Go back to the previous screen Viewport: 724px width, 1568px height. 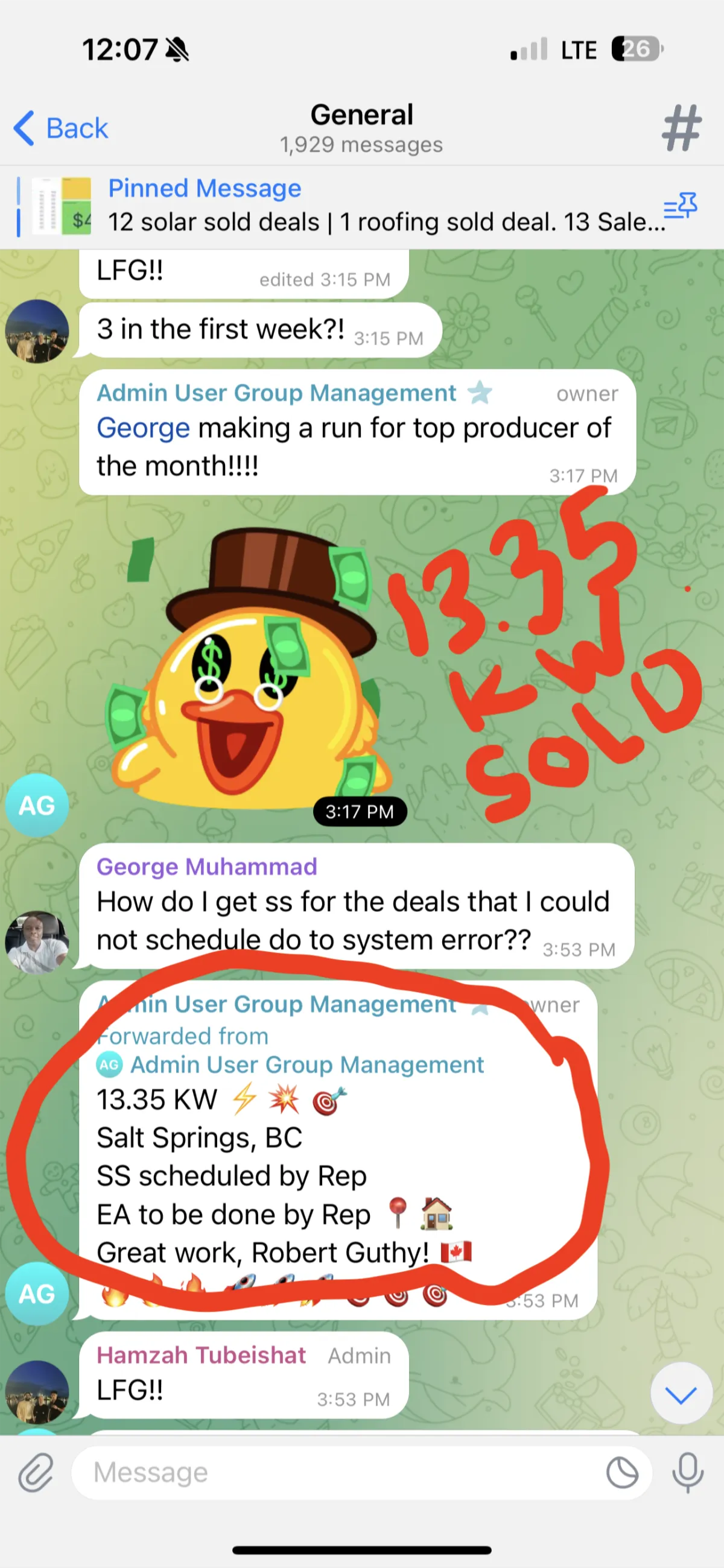61,128
